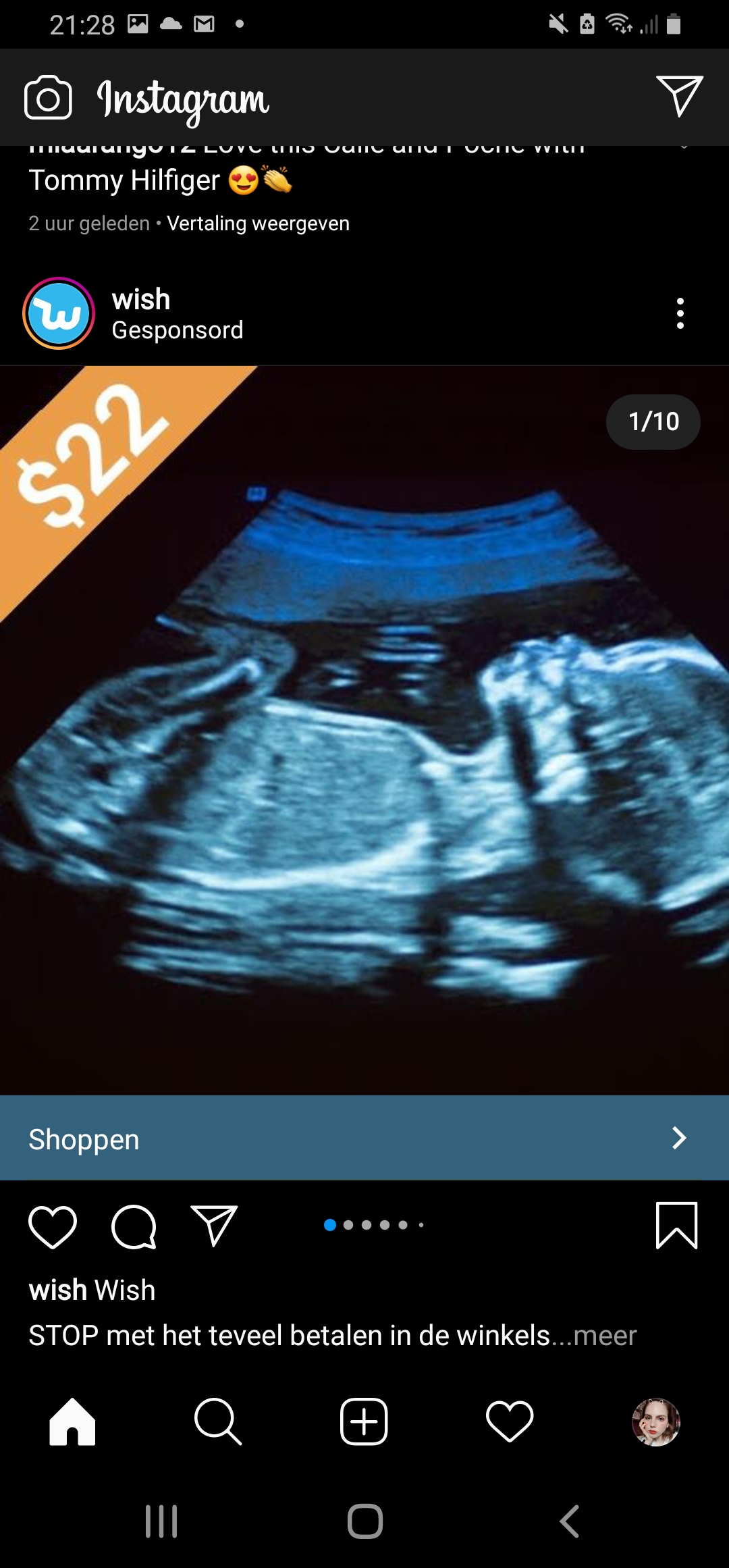
Task: Bookmark the wish post
Action: [676, 1226]
